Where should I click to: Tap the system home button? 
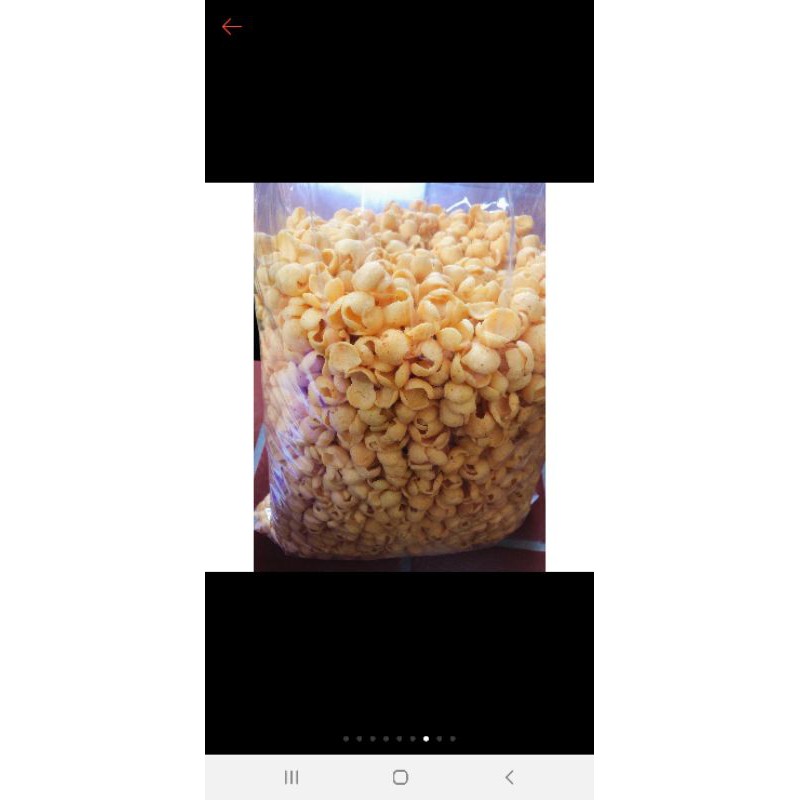[x=400, y=777]
